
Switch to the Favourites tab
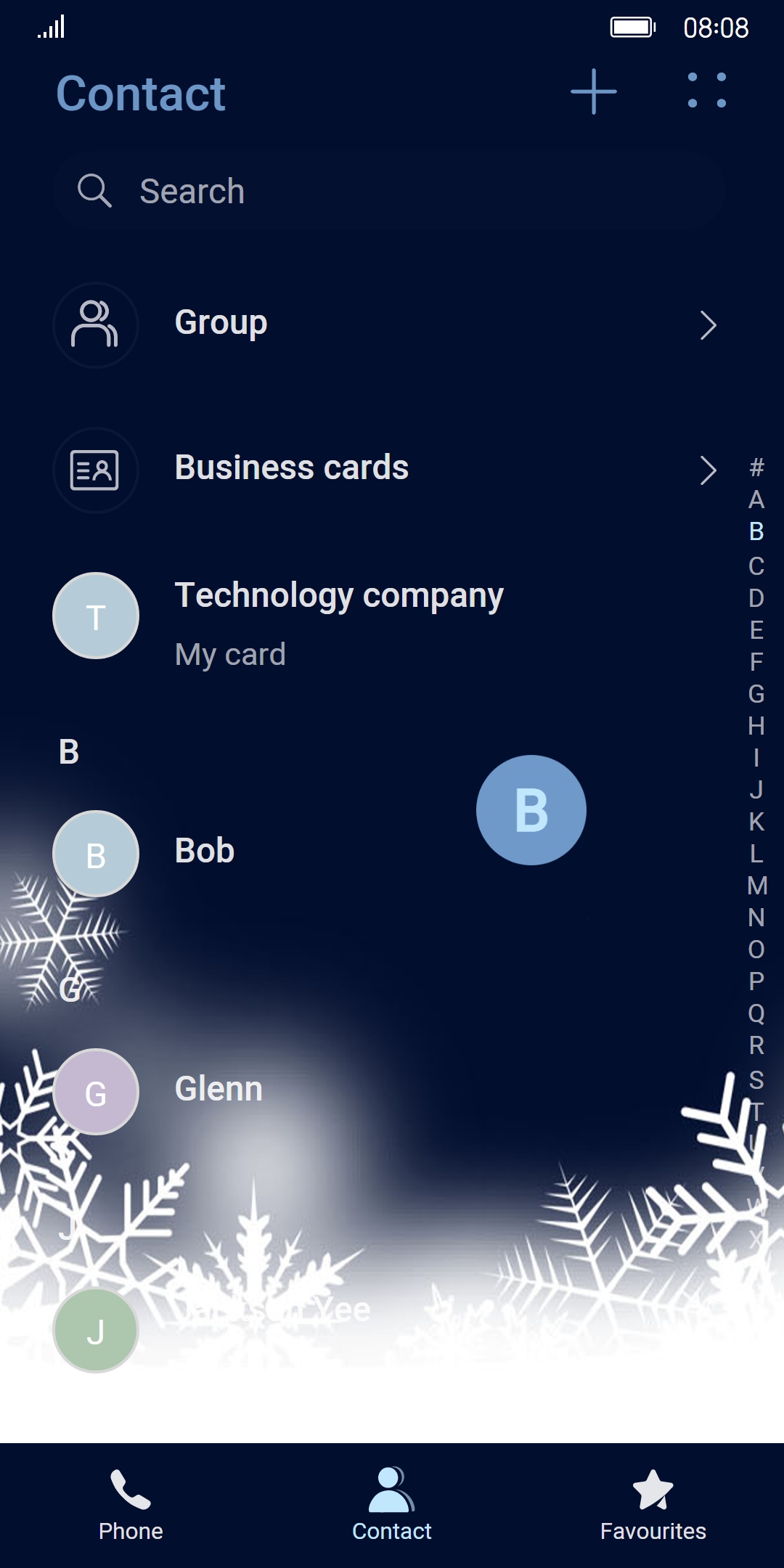653,1506
